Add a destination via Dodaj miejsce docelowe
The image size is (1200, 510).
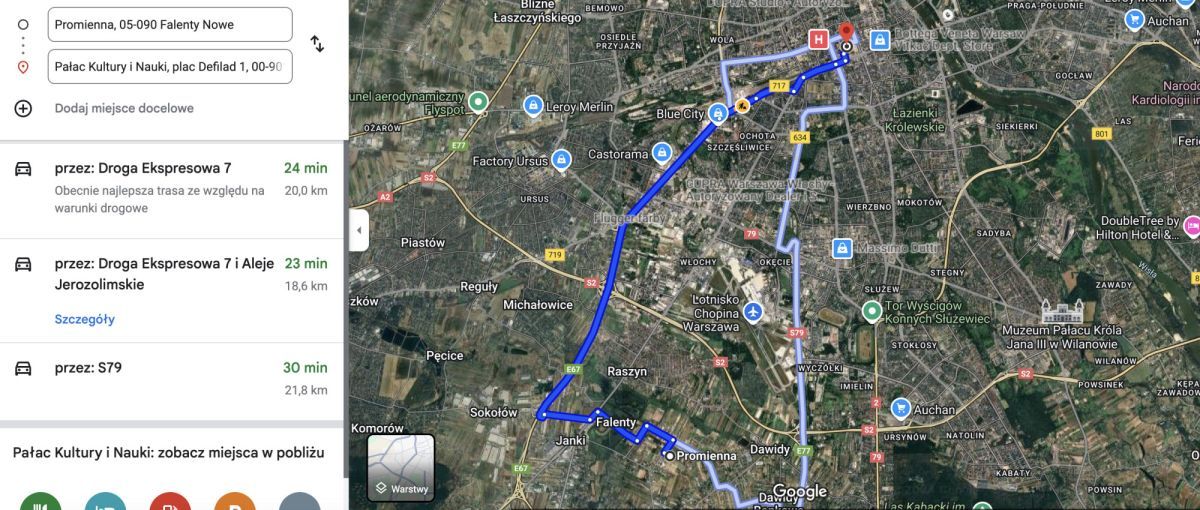tap(124, 108)
